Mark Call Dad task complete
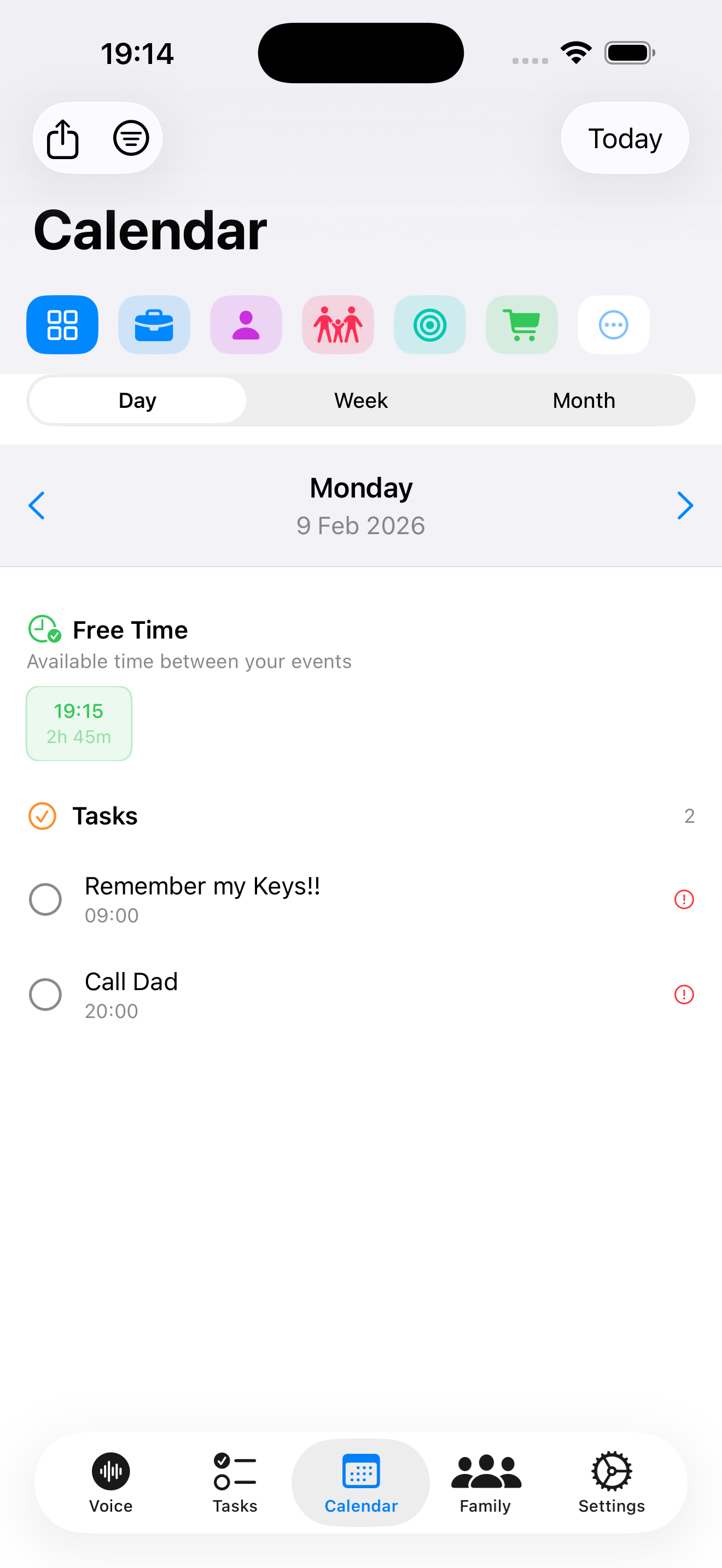This screenshot has height=1568, width=722. click(45, 994)
